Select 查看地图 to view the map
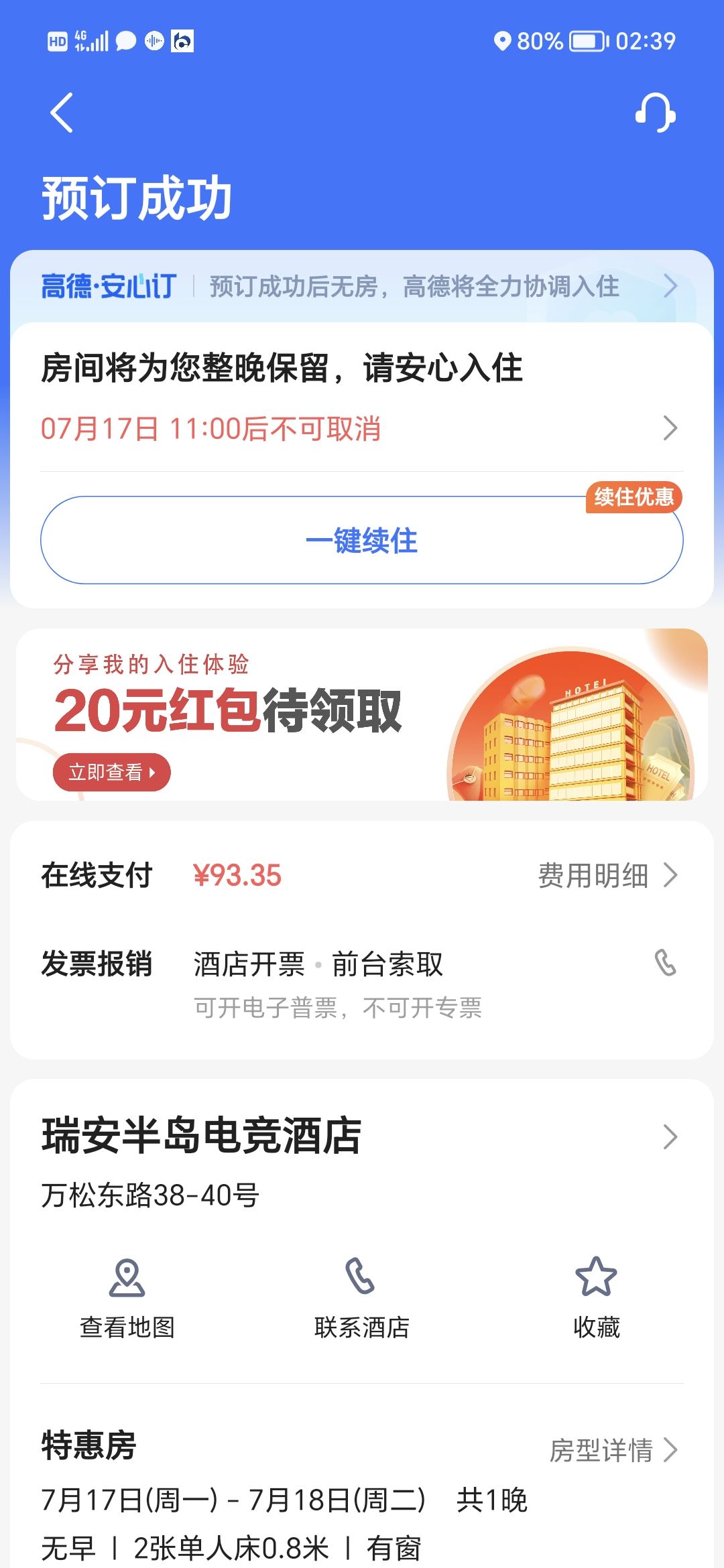This screenshot has height=1568, width=724. [x=127, y=1297]
